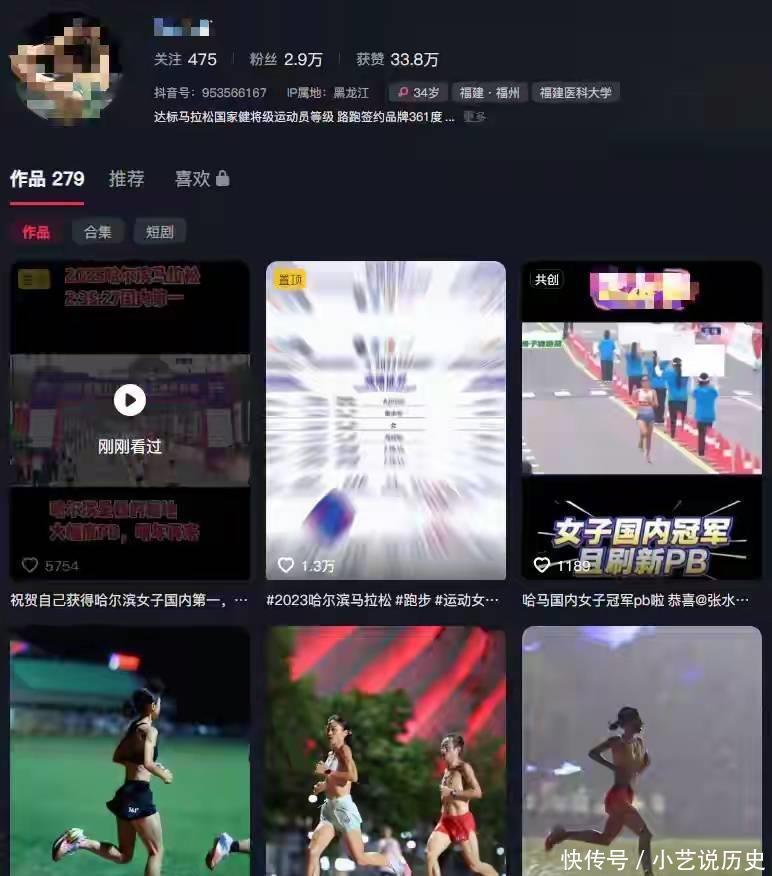The width and height of the screenshot is (772, 876).
Task: Expand the bio with 更多
Action: pyautogui.click(x=474, y=117)
